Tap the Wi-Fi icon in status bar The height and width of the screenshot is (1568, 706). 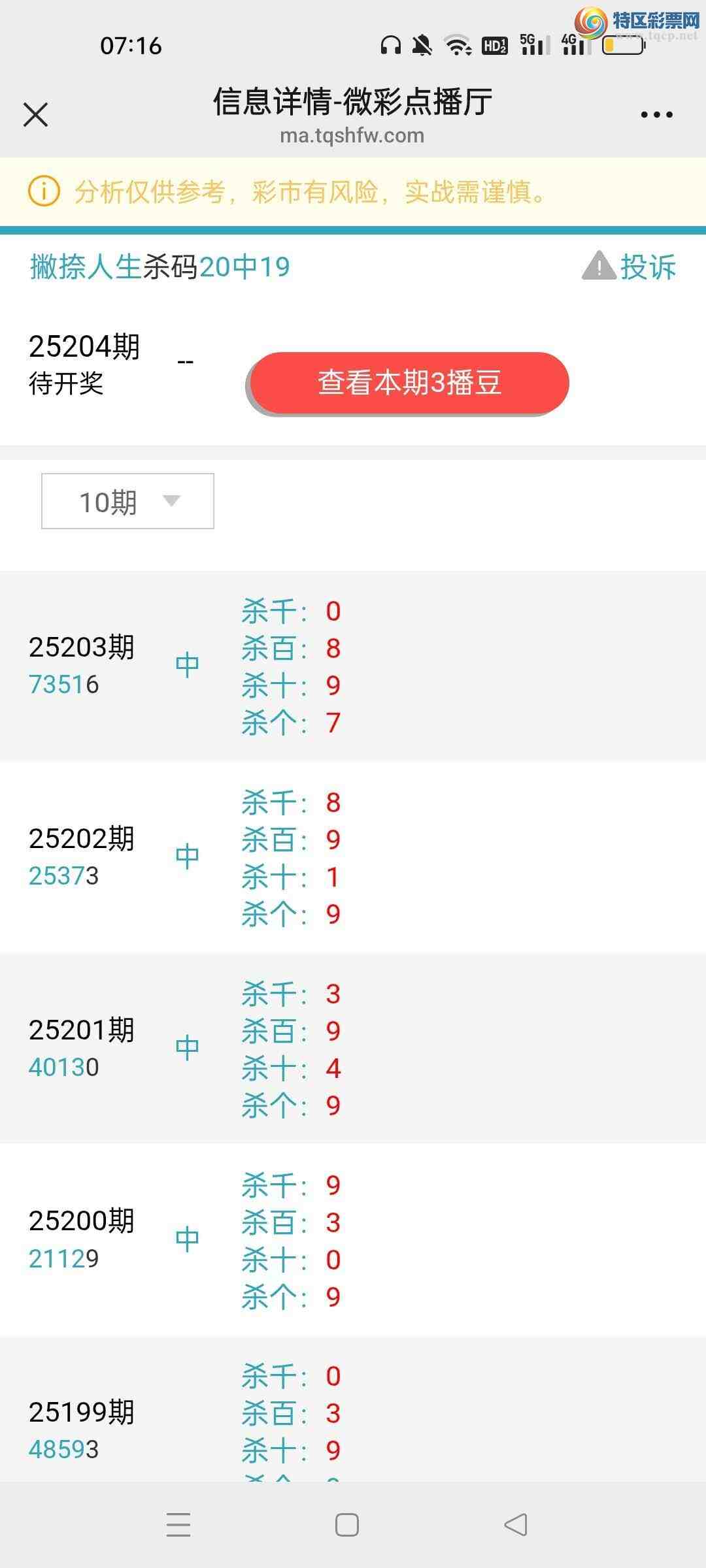pos(458,44)
